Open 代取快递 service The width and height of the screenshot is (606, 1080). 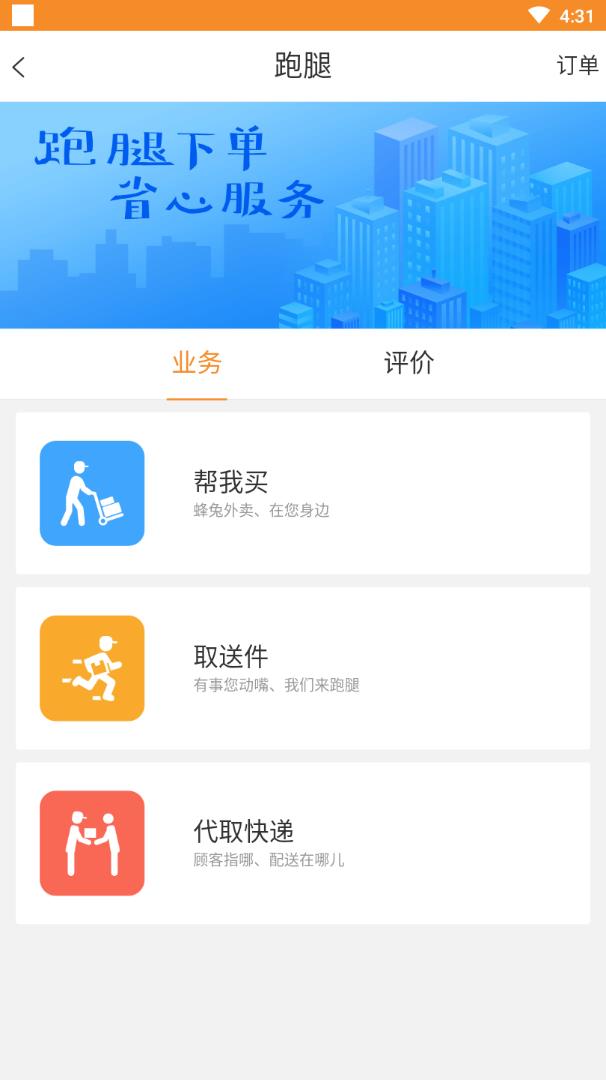click(x=302, y=843)
